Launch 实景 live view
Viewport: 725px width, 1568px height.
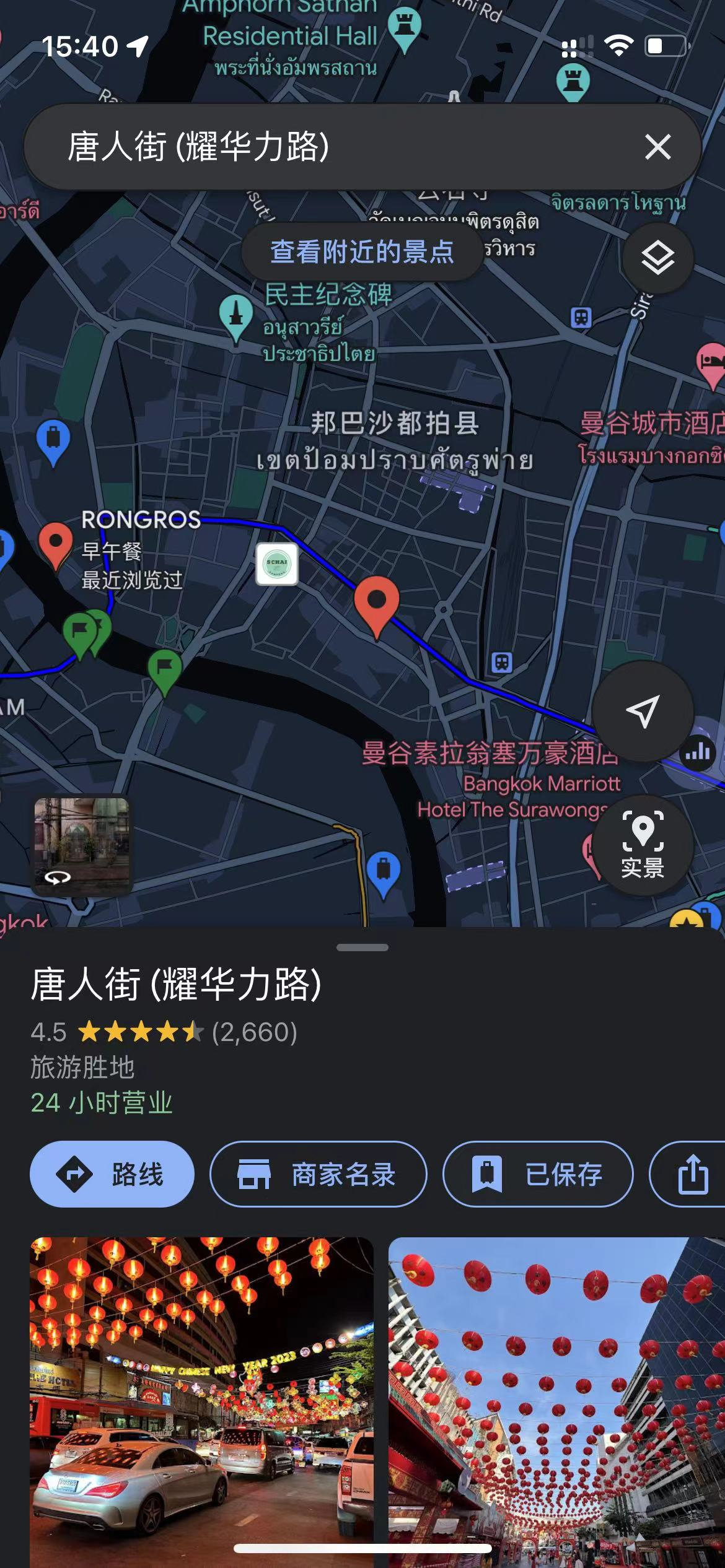[643, 845]
